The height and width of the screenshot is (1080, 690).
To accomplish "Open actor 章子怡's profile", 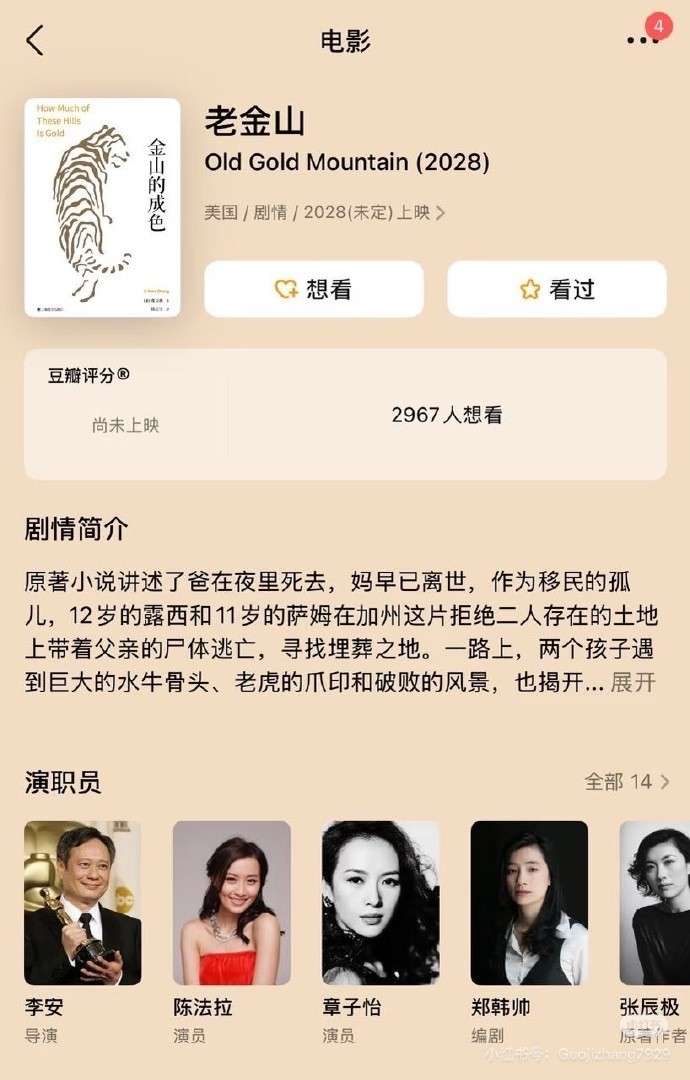I will click(x=380, y=932).
